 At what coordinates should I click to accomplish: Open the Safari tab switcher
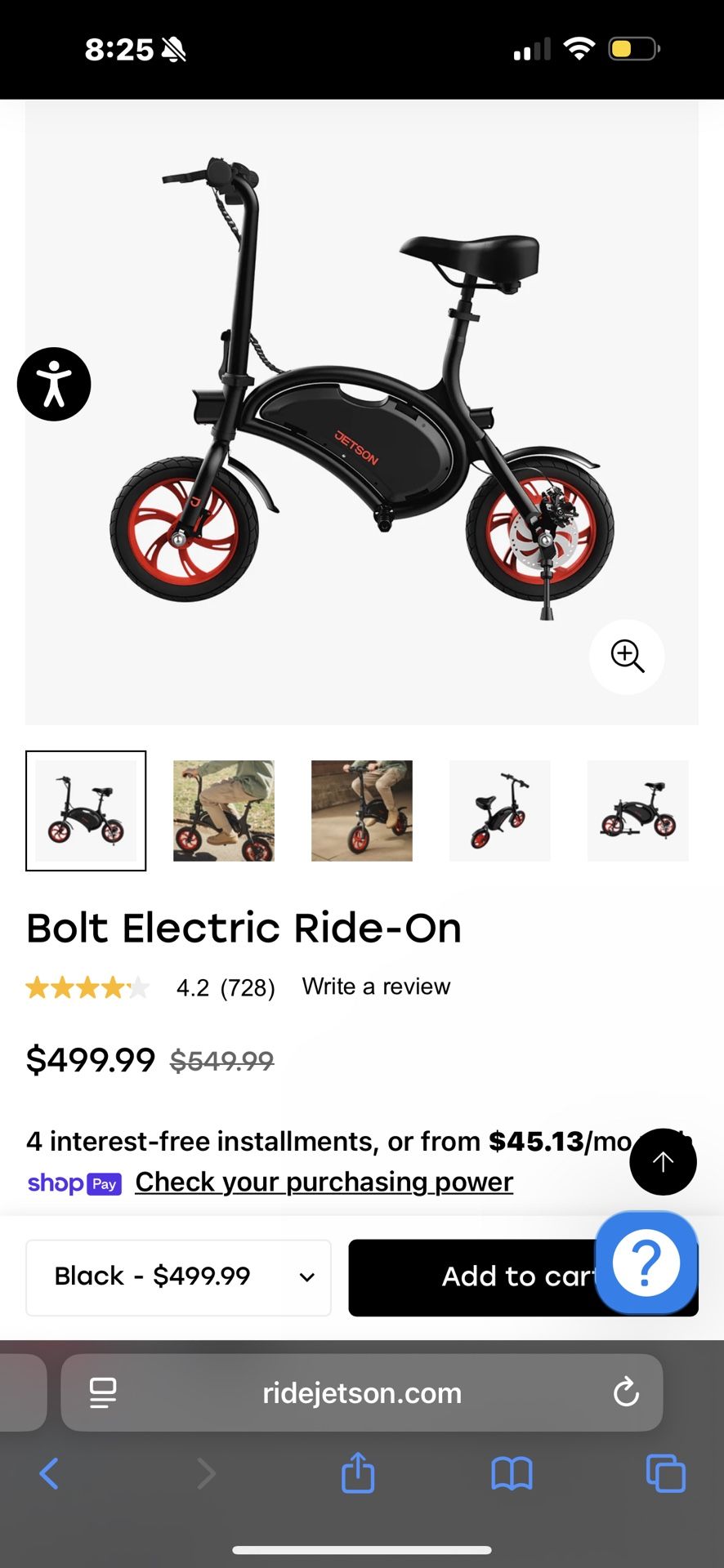point(666,1473)
